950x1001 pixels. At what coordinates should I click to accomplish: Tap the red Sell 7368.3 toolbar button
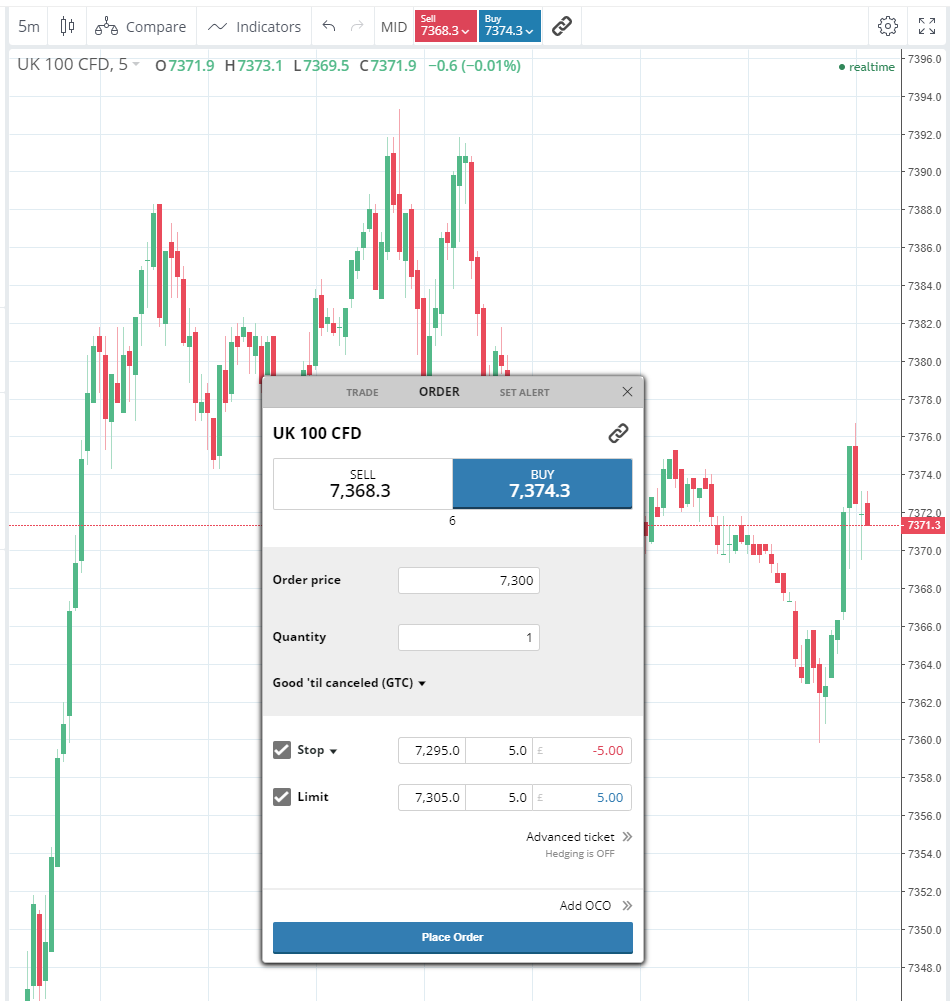click(445, 26)
